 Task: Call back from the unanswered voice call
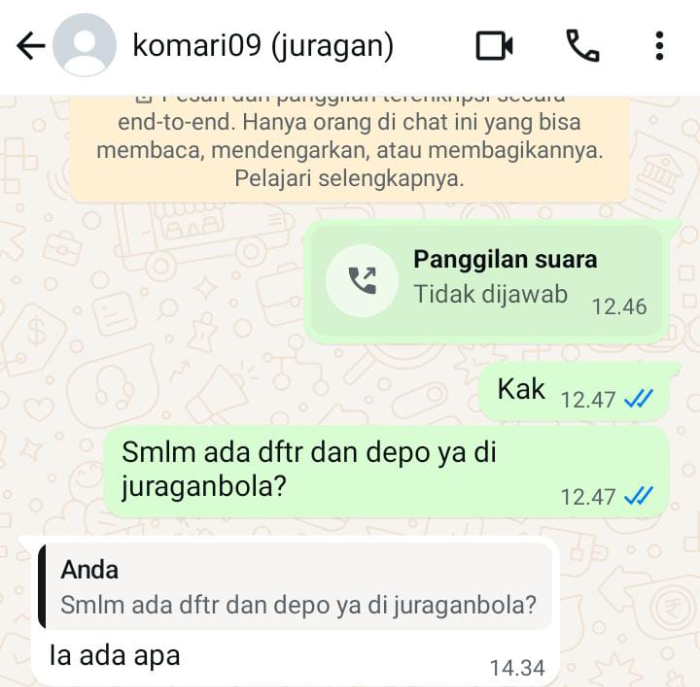364,281
